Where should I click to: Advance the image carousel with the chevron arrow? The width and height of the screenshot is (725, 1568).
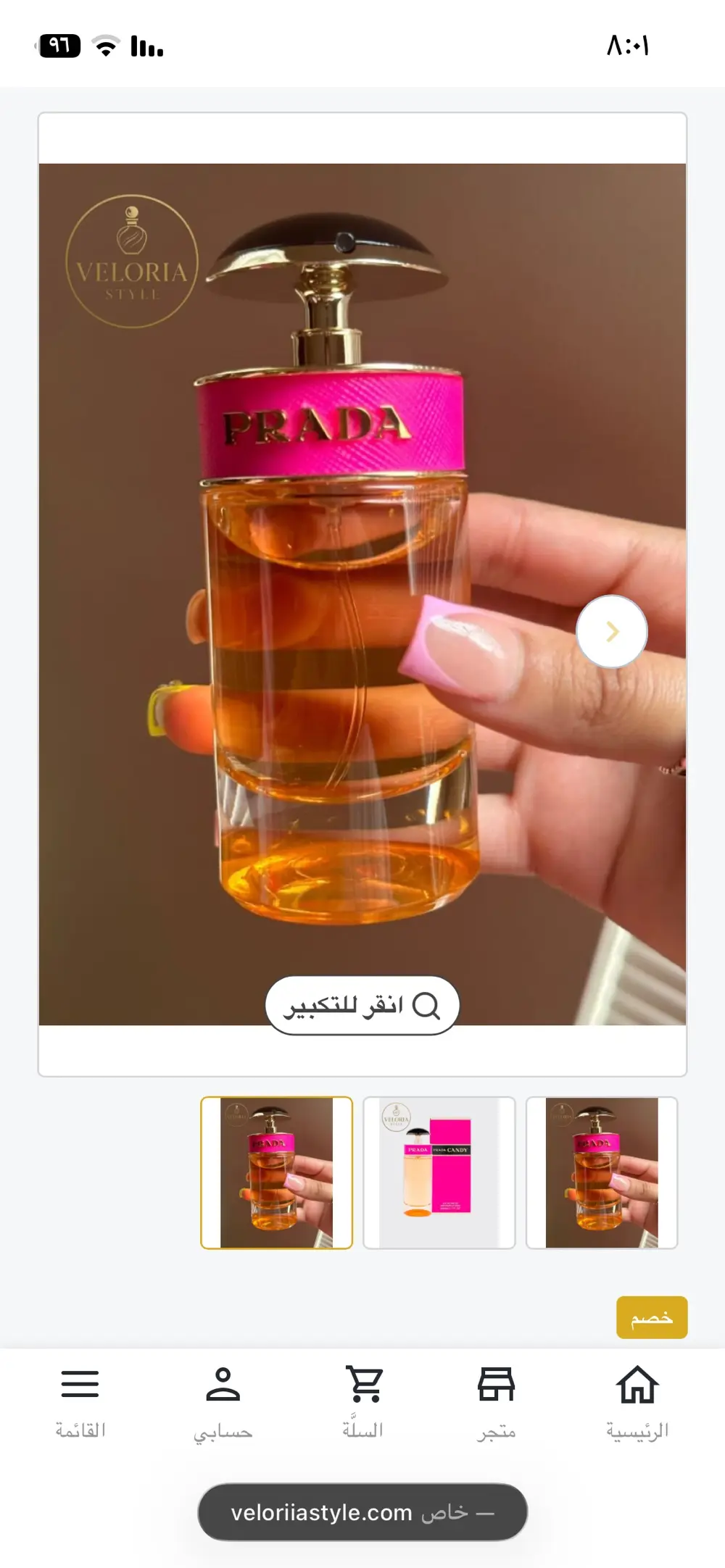pos(611,631)
